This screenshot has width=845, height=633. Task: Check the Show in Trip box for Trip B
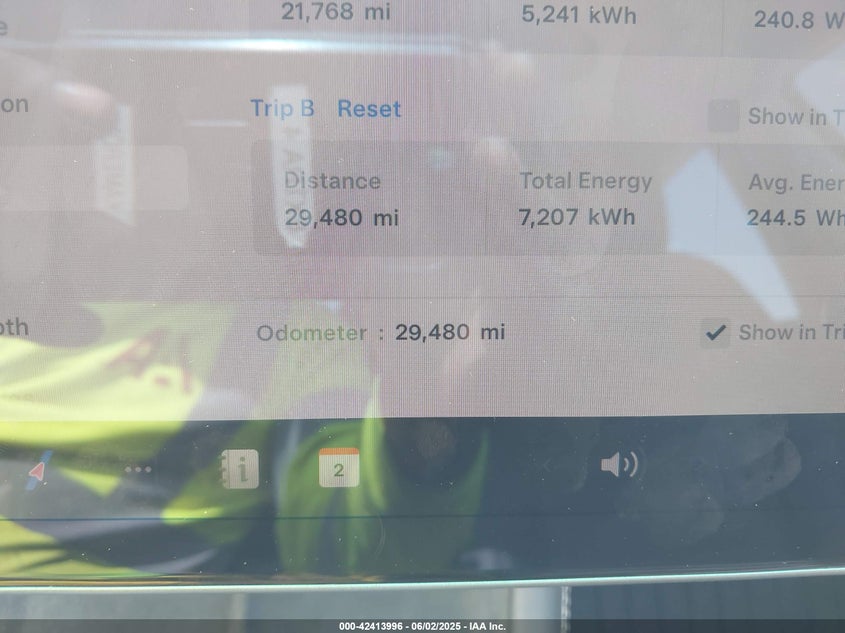tap(723, 116)
